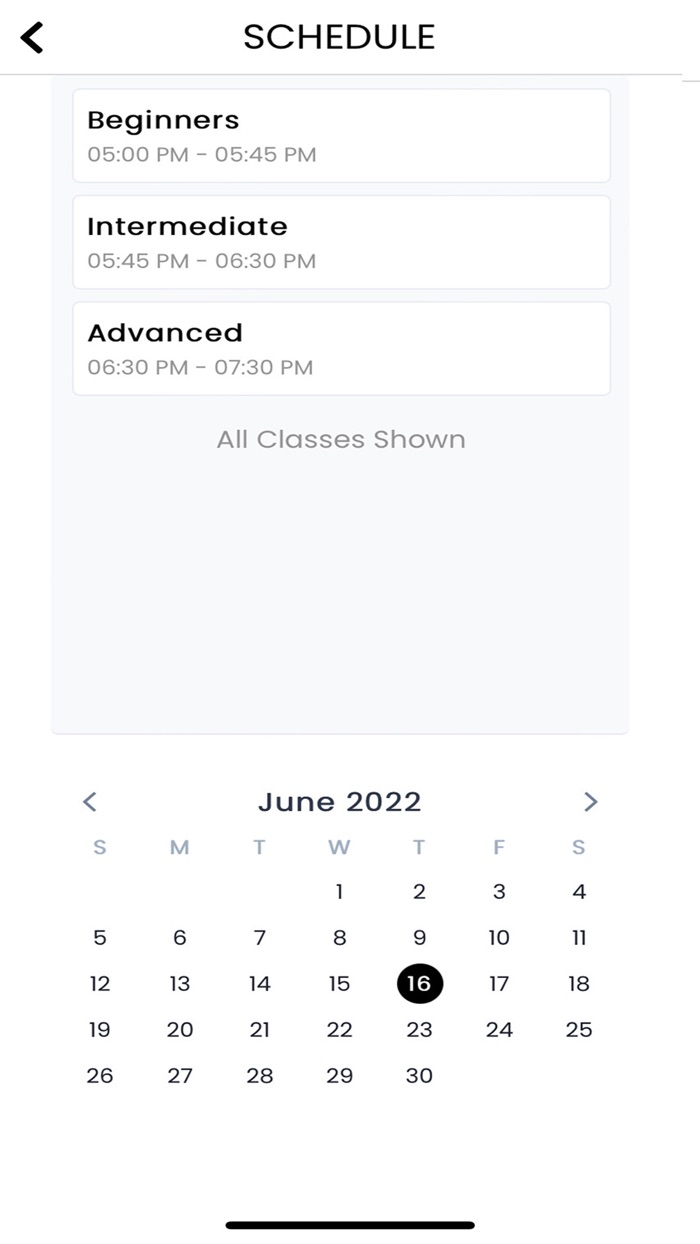The width and height of the screenshot is (700, 1244).
Task: Pick June 6 on the calendar
Action: click(180, 937)
